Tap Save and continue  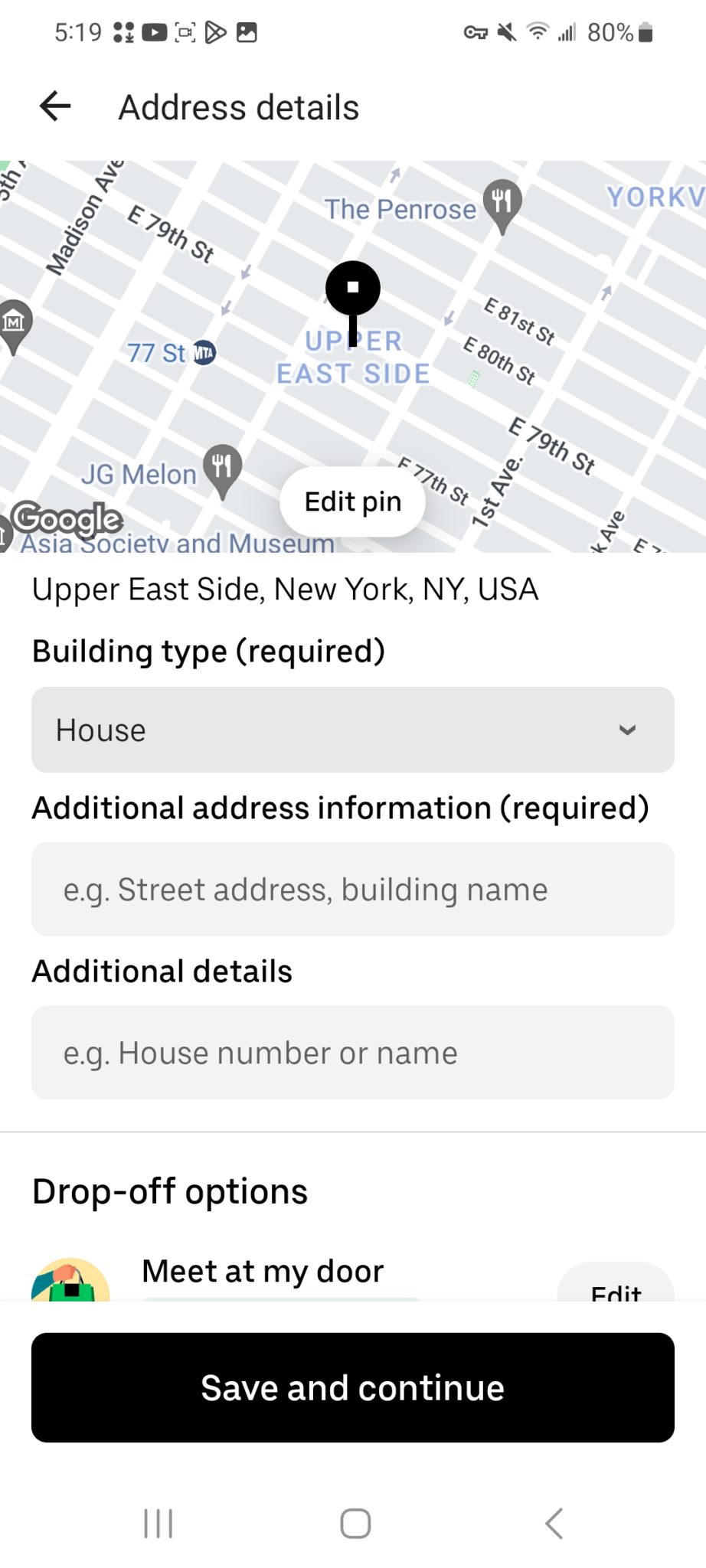(352, 1387)
